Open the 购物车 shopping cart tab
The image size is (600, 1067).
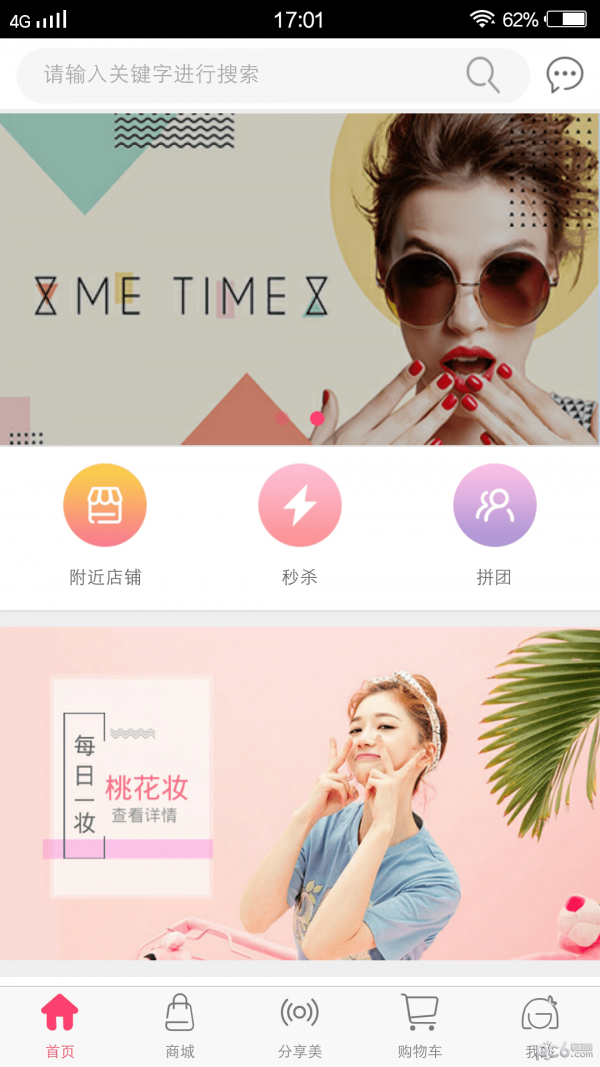pos(420,1025)
